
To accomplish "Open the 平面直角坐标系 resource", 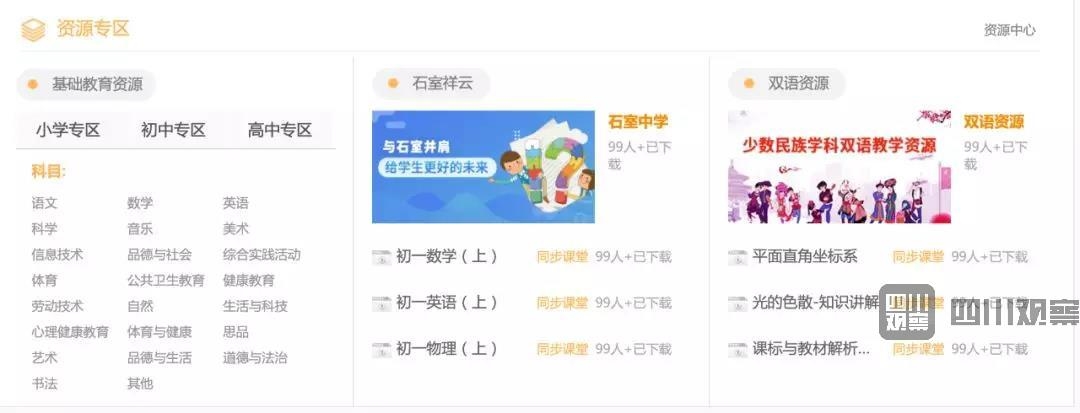I will click(804, 257).
